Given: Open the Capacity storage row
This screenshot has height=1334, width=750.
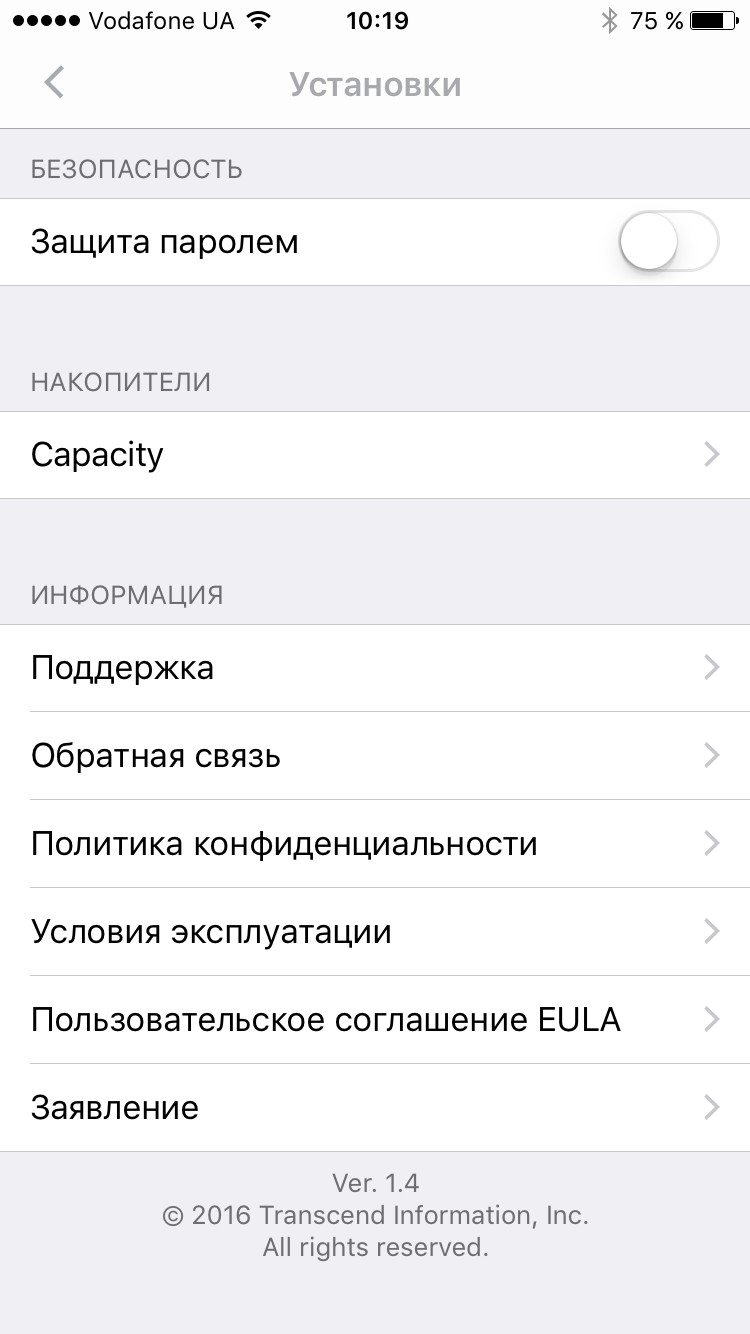Looking at the screenshot, I should pos(375,455).
